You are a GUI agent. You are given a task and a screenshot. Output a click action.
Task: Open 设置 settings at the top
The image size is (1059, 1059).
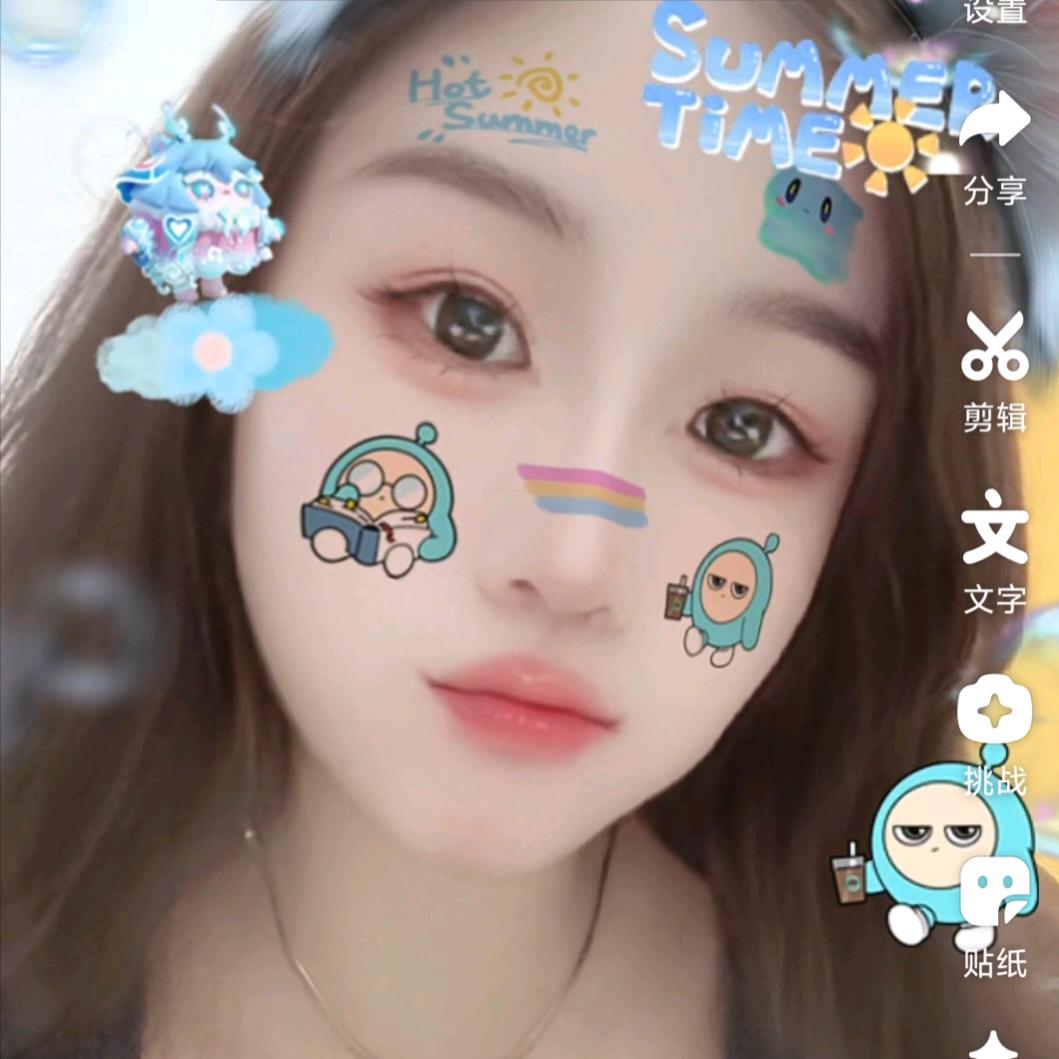[995, 12]
